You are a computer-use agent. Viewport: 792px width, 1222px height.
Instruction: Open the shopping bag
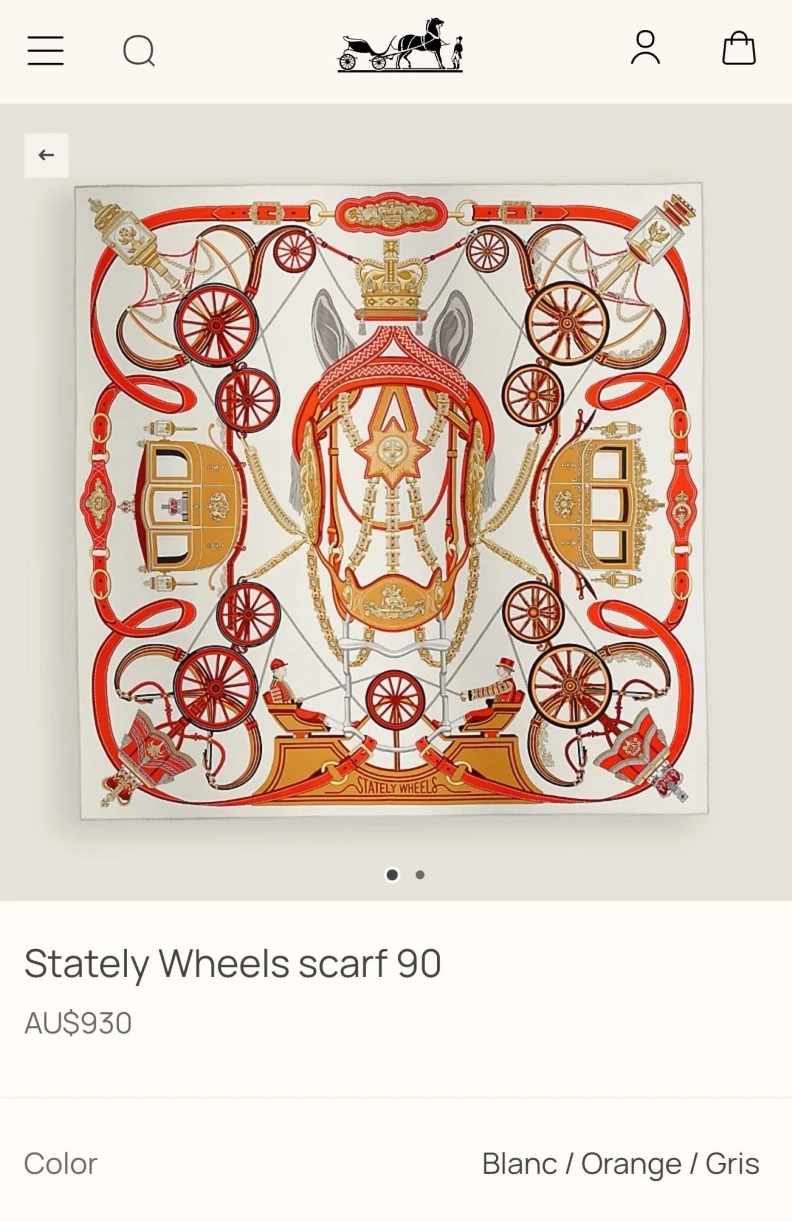pos(738,48)
